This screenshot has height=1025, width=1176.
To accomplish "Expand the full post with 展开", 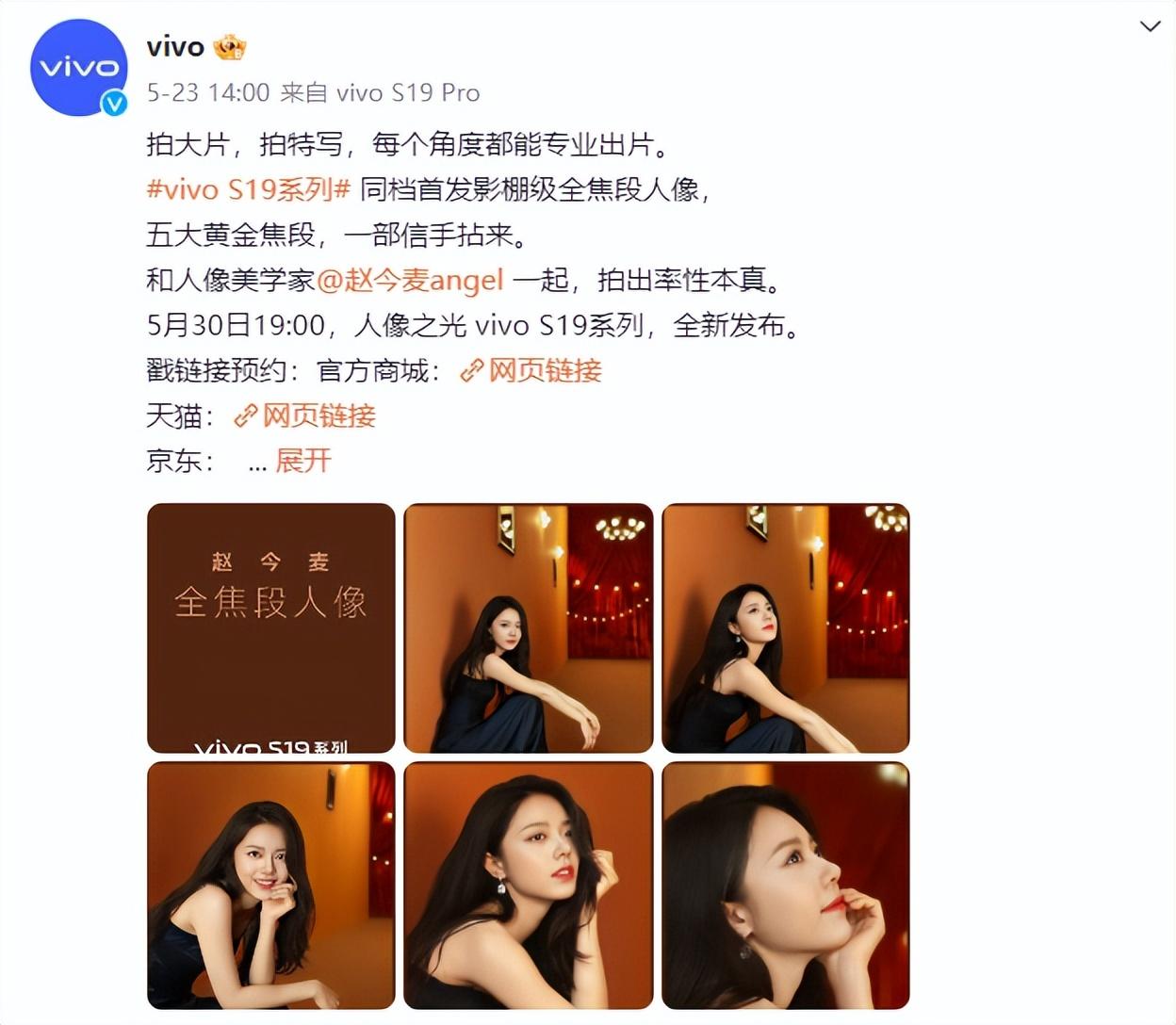I will 303,461.
